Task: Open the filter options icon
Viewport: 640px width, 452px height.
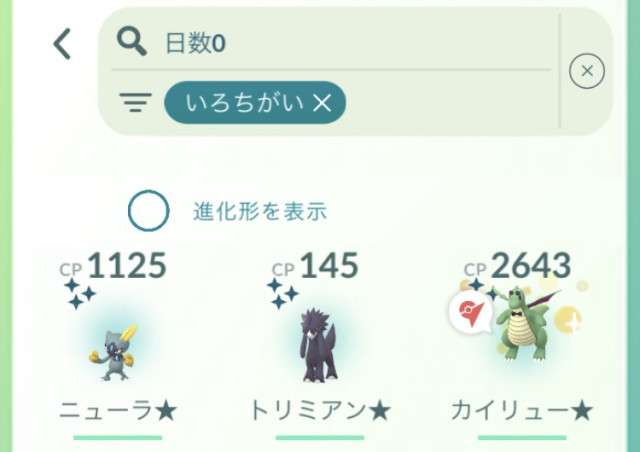Action: coord(135,102)
